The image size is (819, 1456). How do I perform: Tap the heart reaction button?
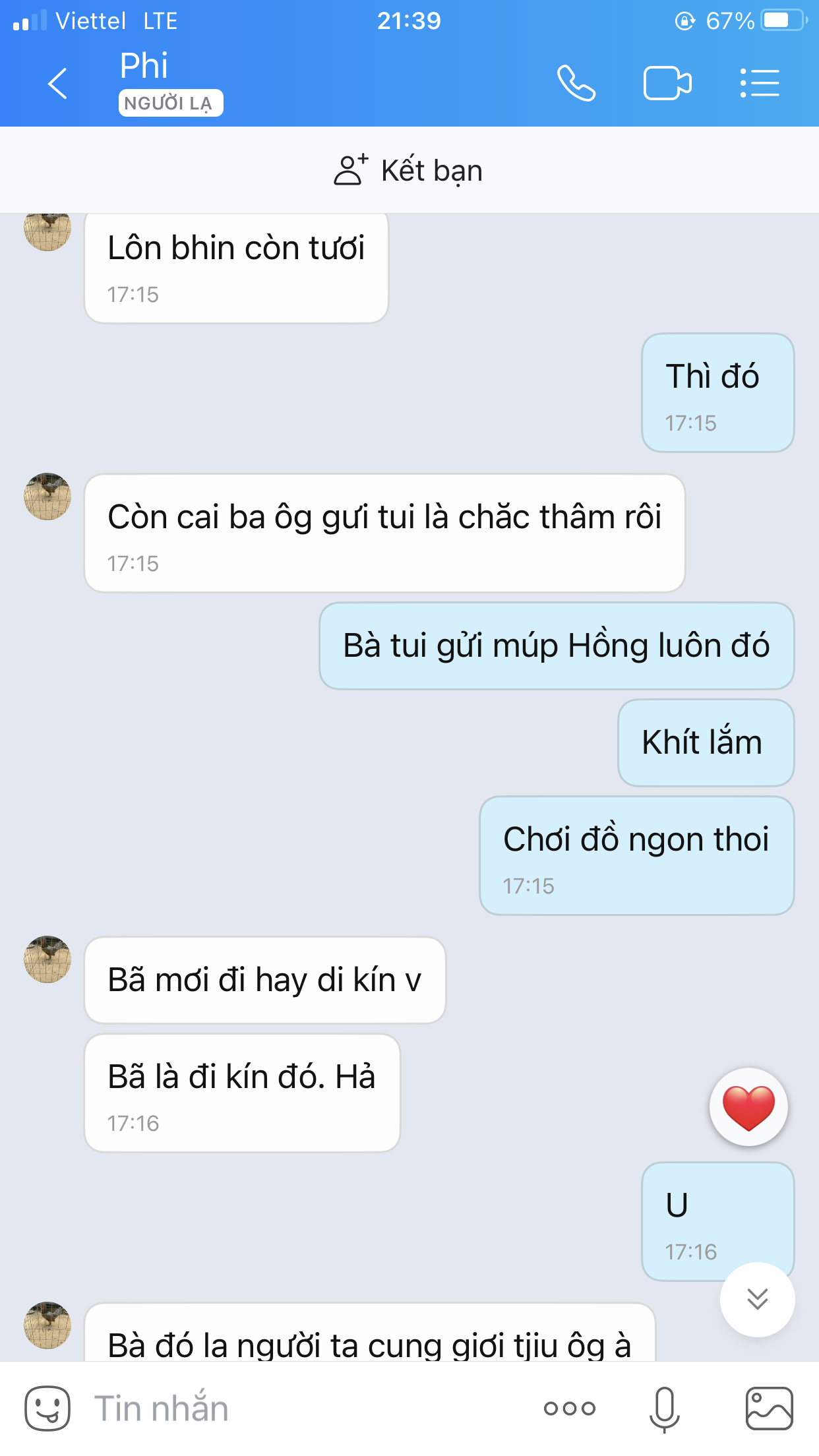748,1107
